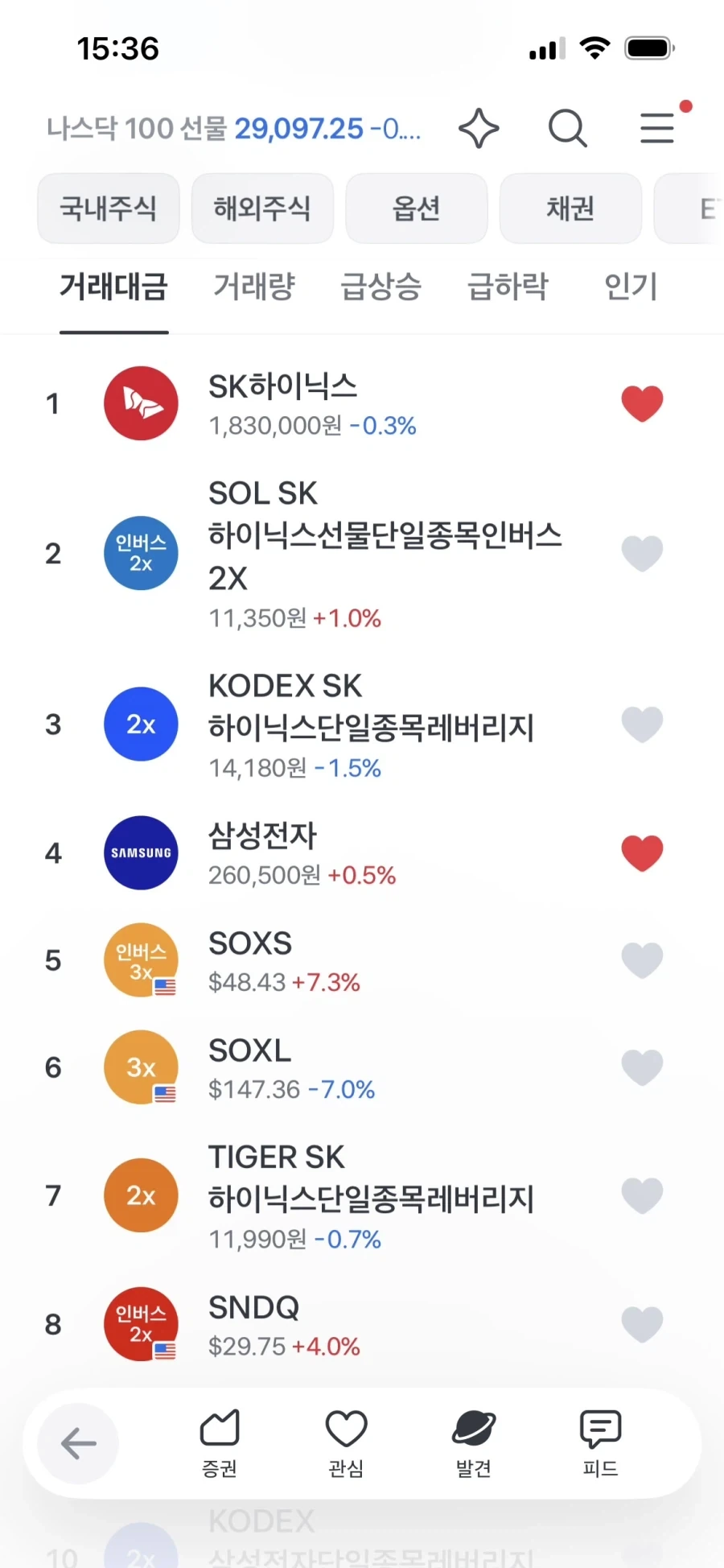Open the 피드 bottom tab
724x1568 pixels.
click(x=600, y=1443)
